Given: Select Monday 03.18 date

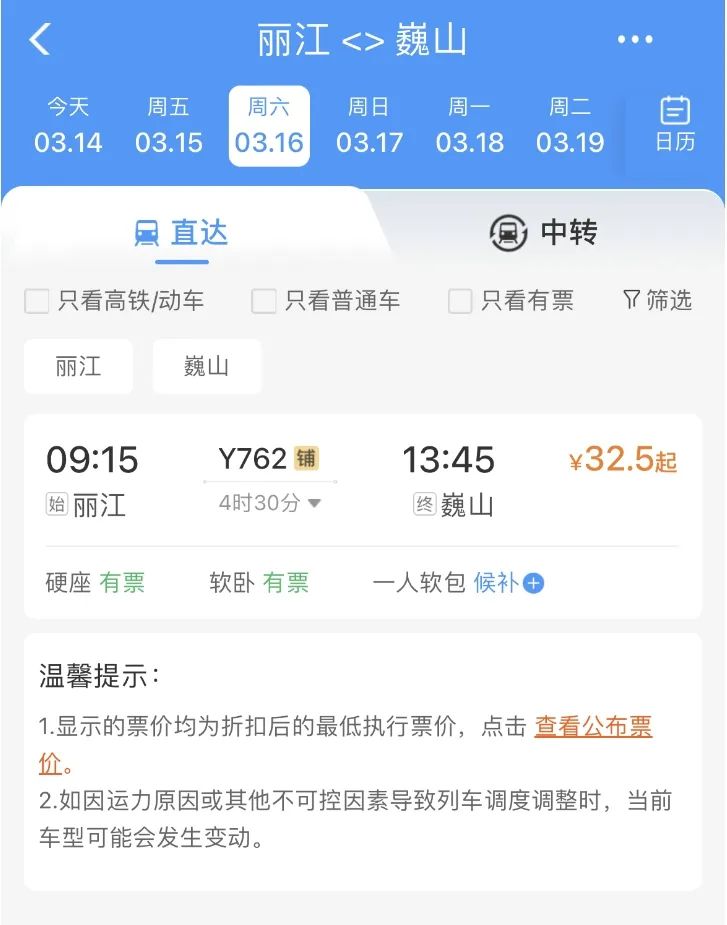Looking at the screenshot, I should click(x=469, y=126).
